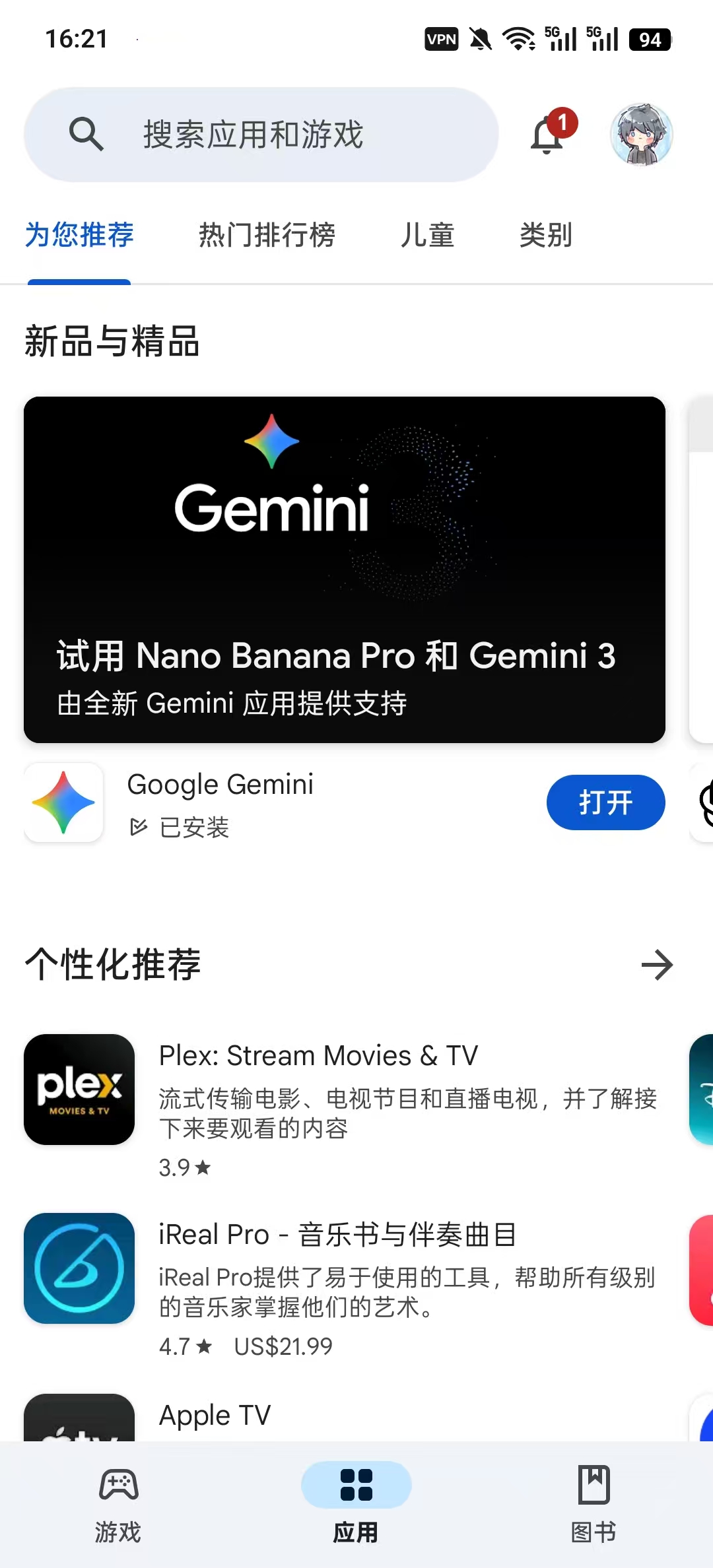Switch to the 热门排行榜 tab
This screenshot has width=713, height=1568.
pos(267,236)
